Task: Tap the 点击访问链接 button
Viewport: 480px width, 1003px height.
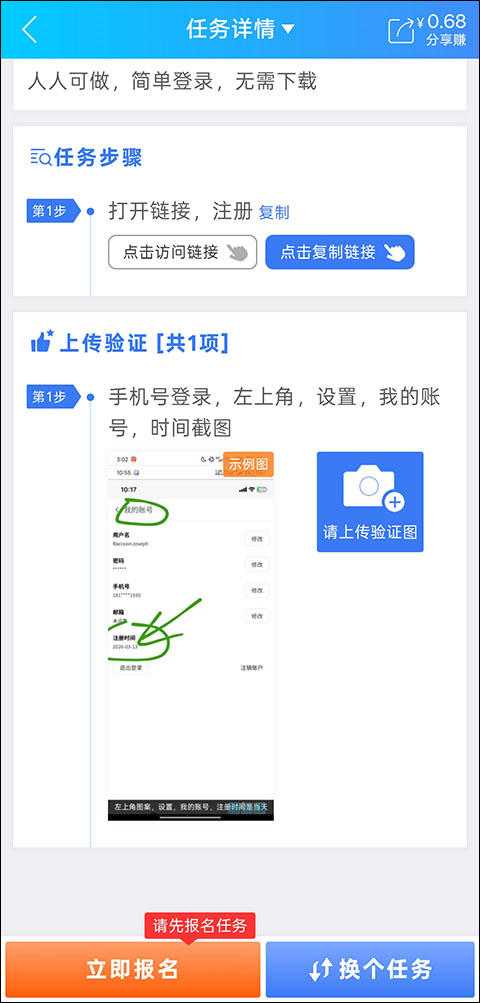Action: click(182, 252)
